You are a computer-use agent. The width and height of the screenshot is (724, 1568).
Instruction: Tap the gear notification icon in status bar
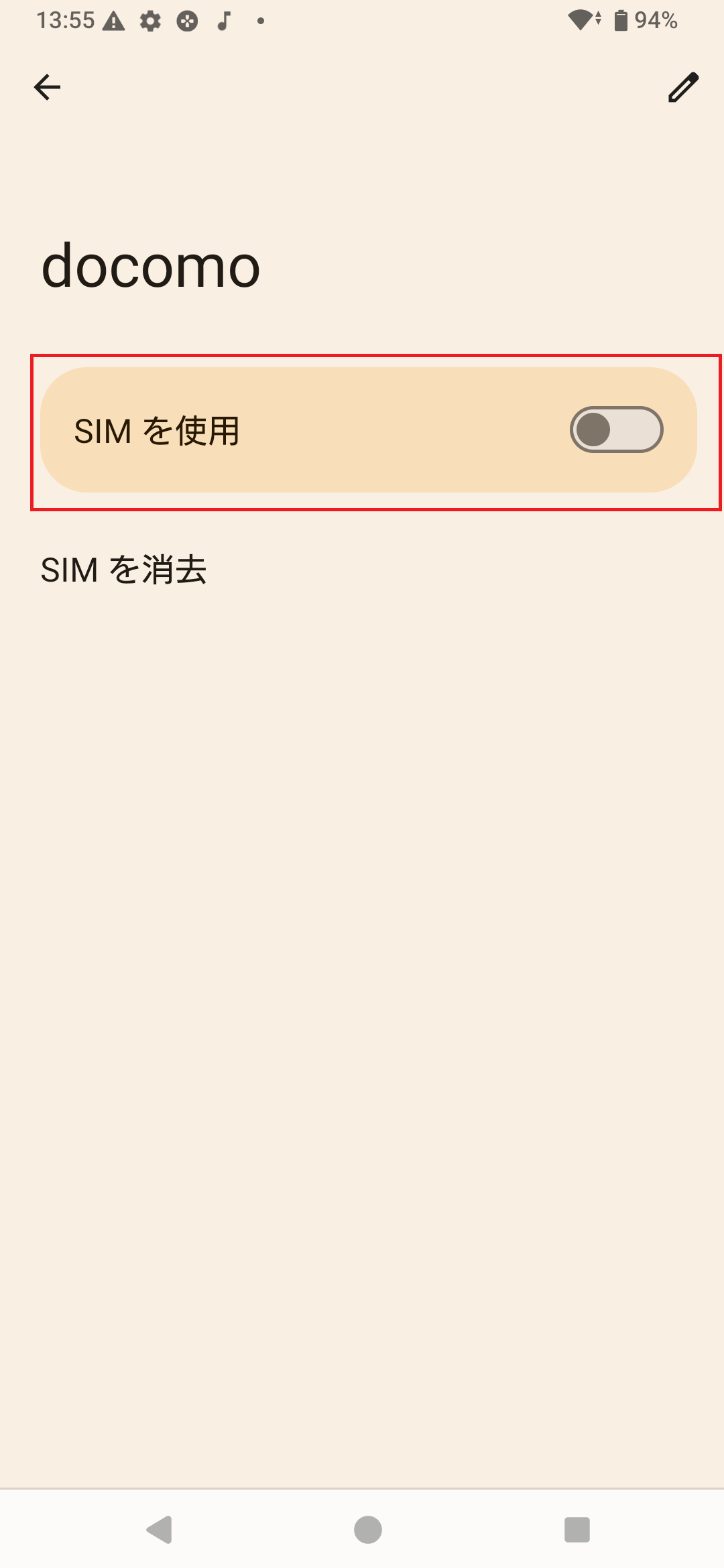150,20
